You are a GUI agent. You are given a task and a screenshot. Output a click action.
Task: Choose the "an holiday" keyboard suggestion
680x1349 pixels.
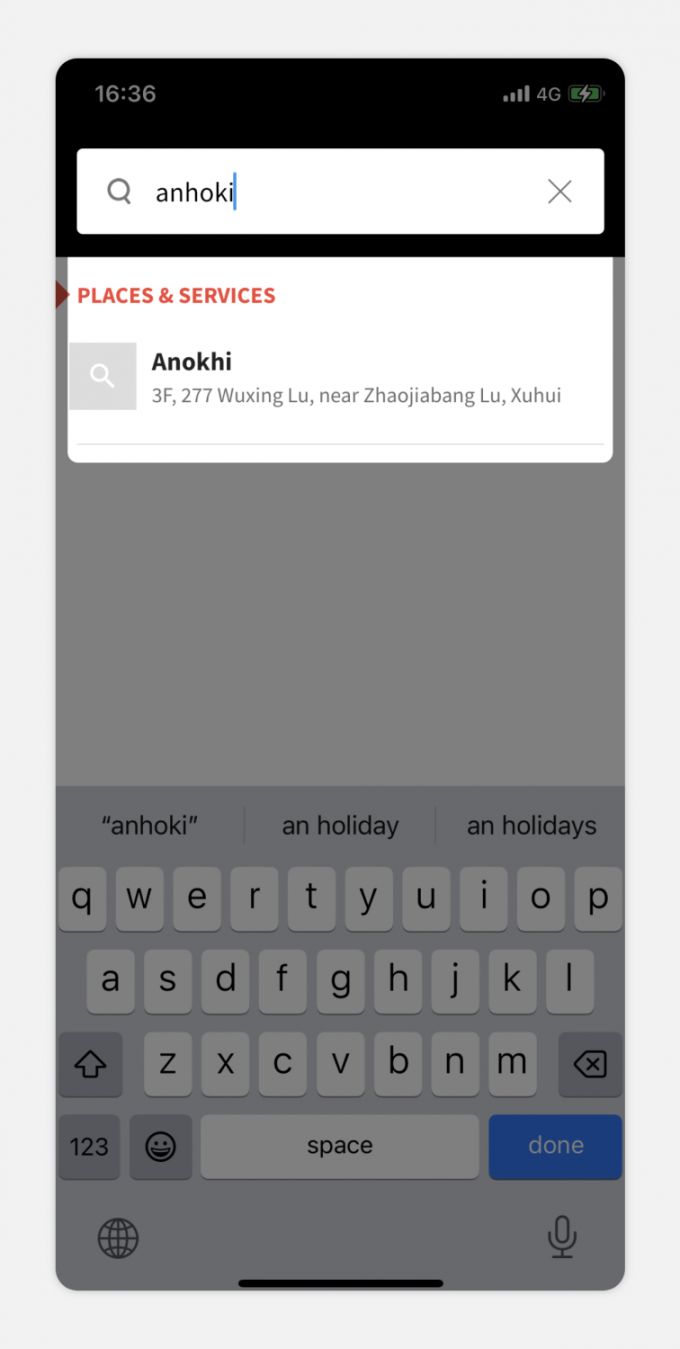coord(340,826)
